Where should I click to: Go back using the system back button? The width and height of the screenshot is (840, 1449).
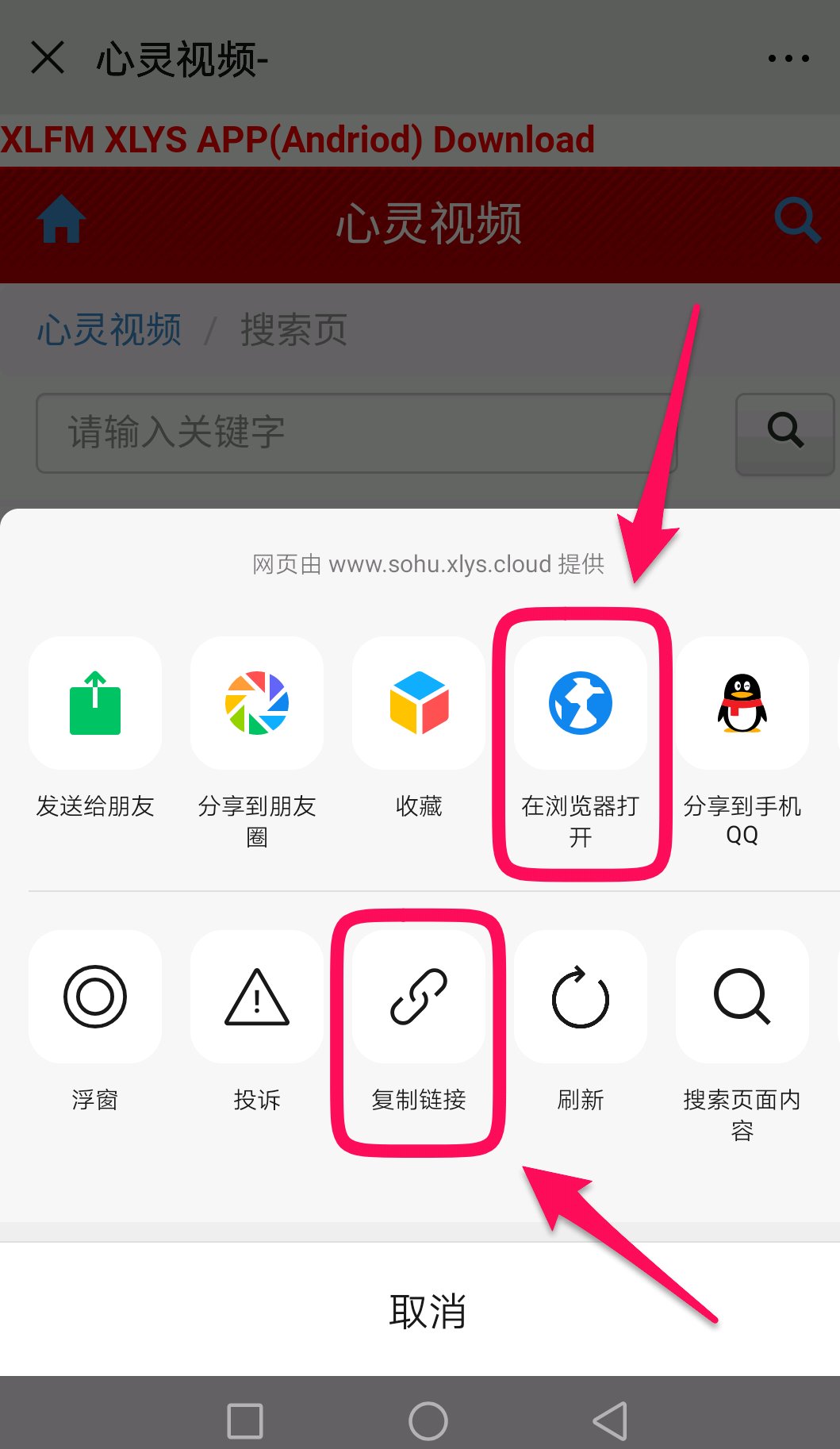tap(610, 1420)
